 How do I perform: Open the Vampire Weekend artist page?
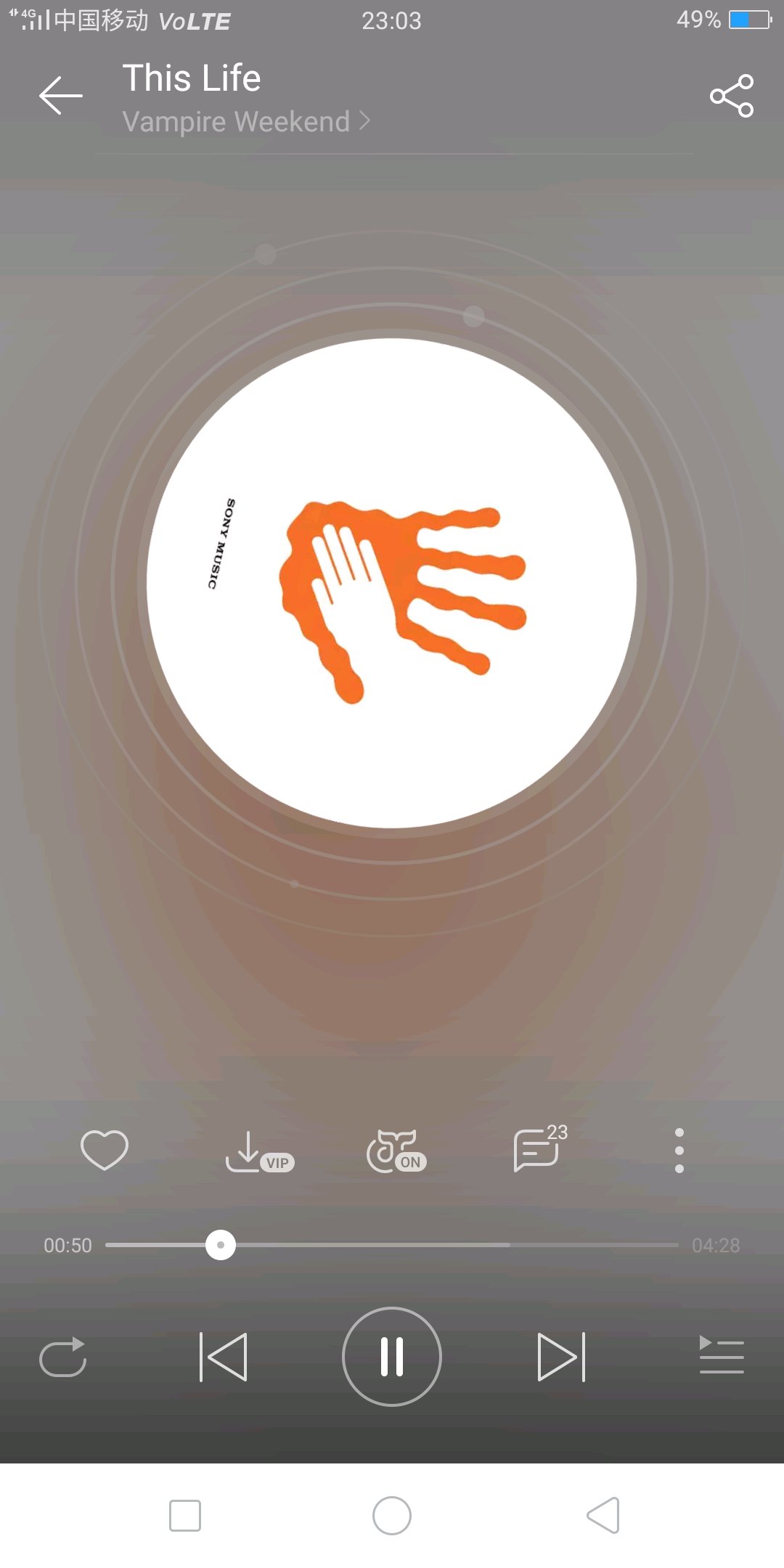(x=246, y=121)
